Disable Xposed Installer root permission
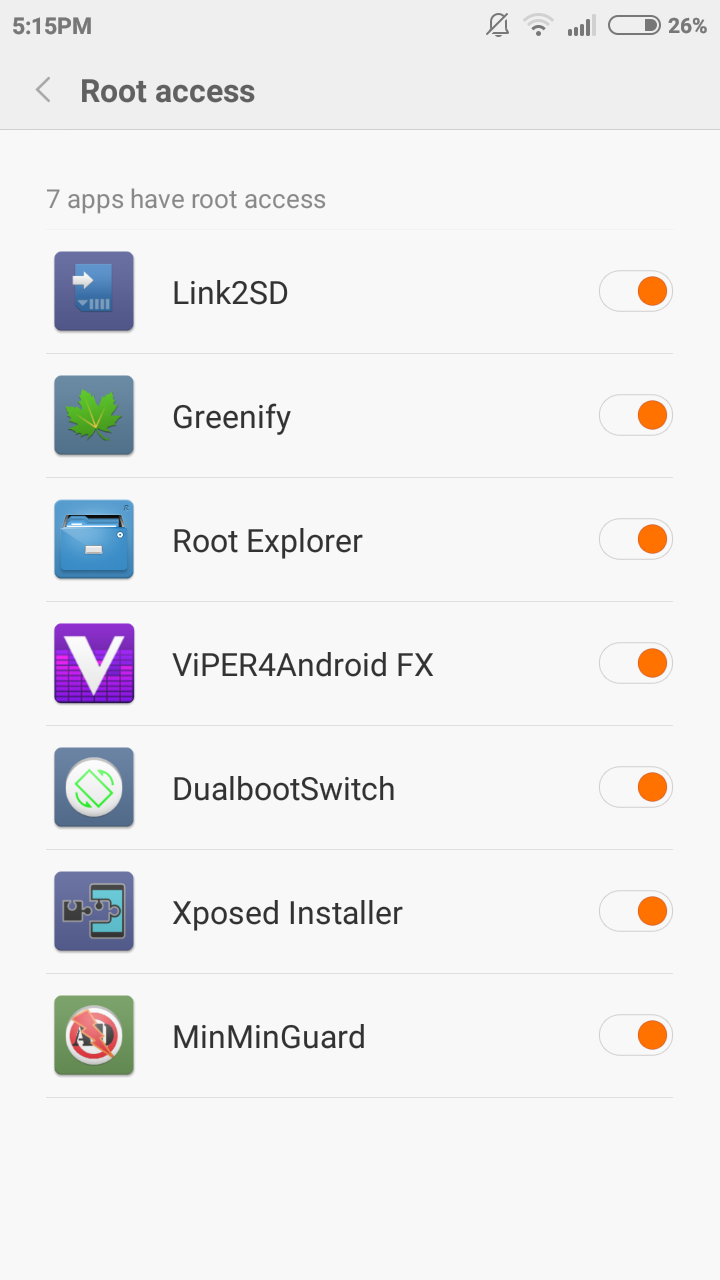The width and height of the screenshot is (720, 1280). pyautogui.click(x=636, y=912)
